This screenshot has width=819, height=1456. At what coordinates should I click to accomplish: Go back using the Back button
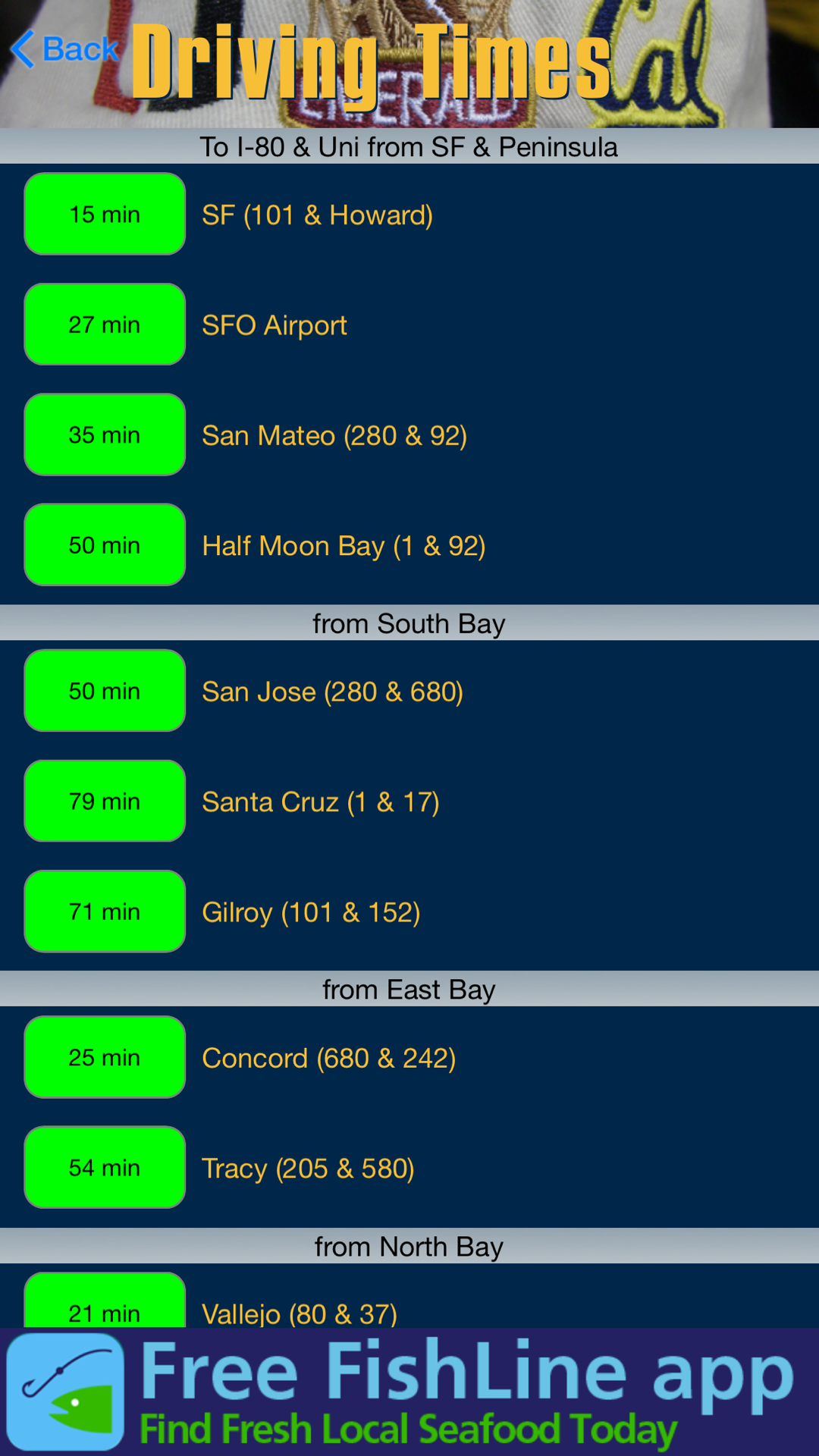tap(65, 50)
